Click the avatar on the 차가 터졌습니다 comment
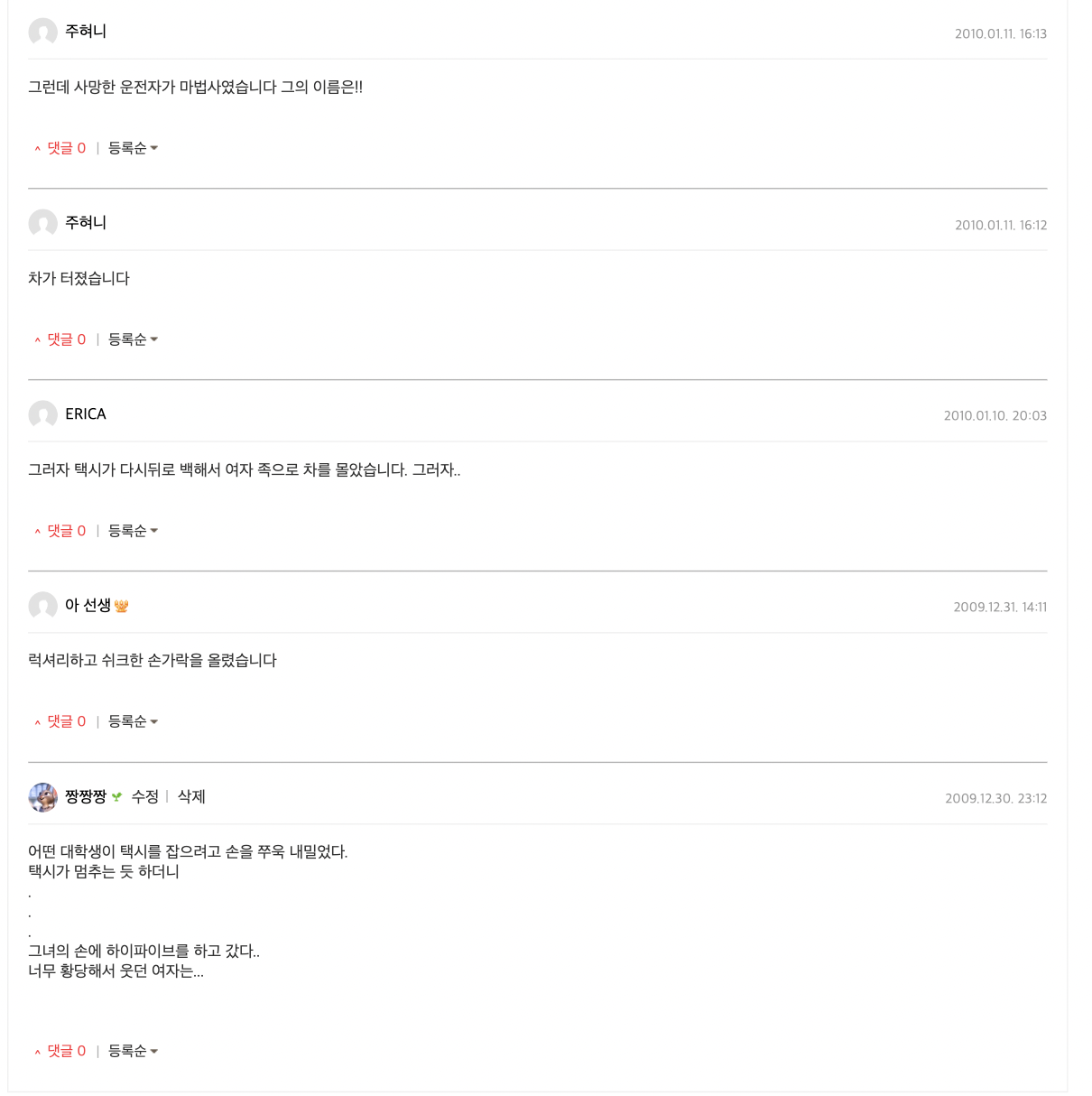The width and height of the screenshot is (1092, 1096). pos(42,223)
